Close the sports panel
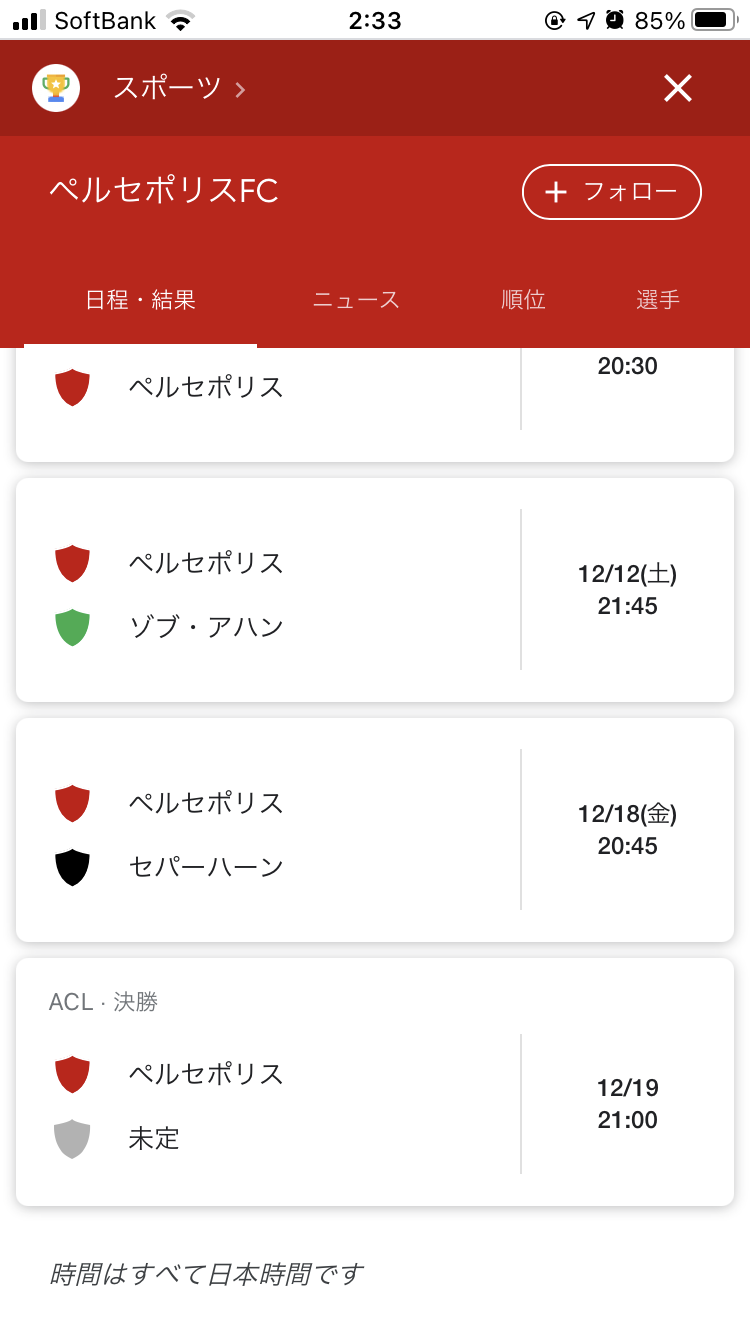 pos(678,89)
